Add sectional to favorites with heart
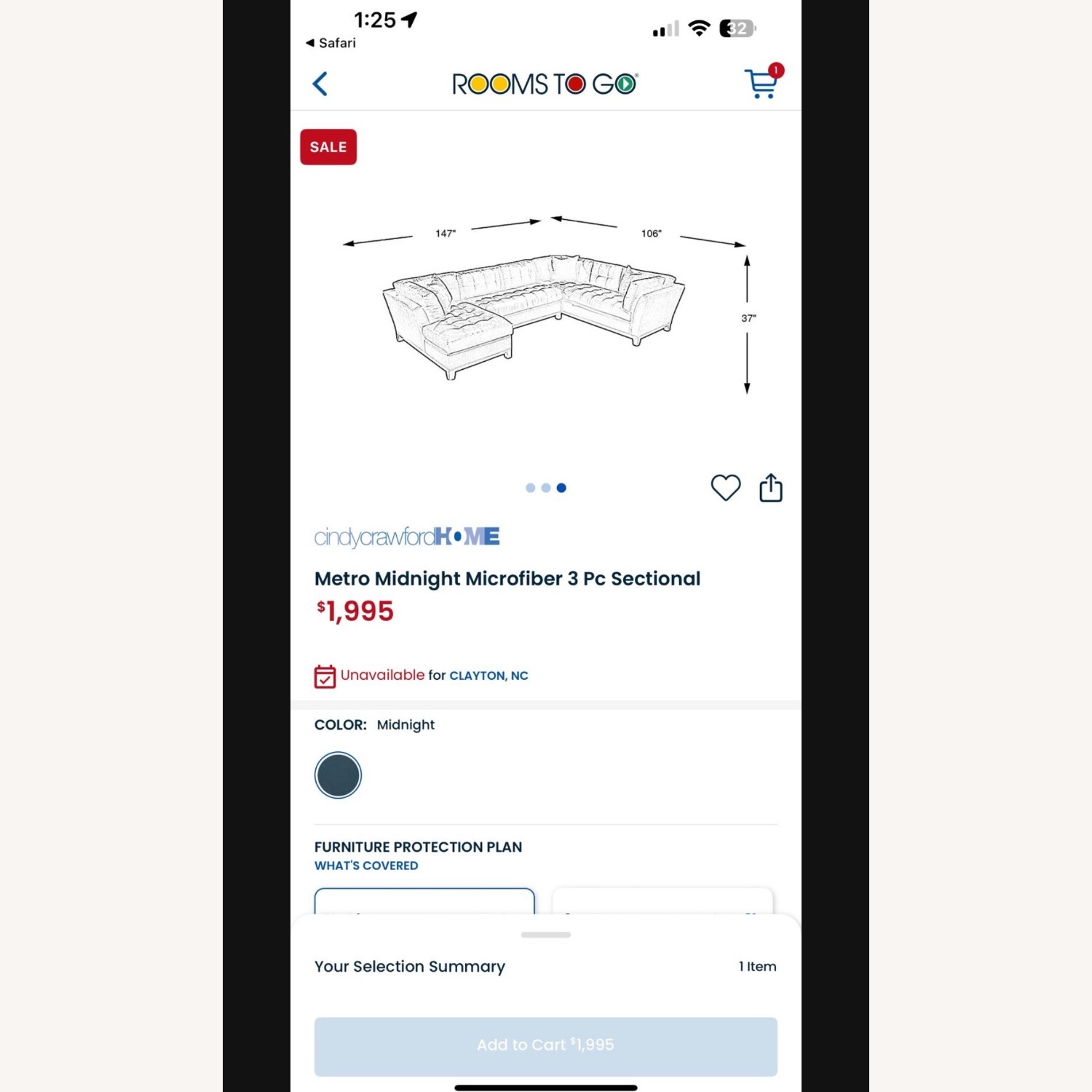The image size is (1092, 1092). pos(725,488)
